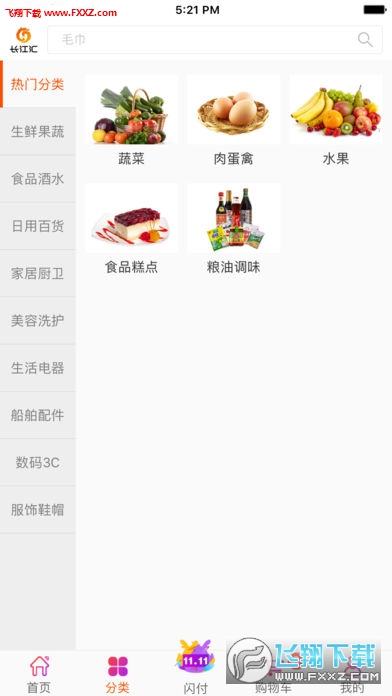Switch to 家居厨卫 category

pos(38,273)
